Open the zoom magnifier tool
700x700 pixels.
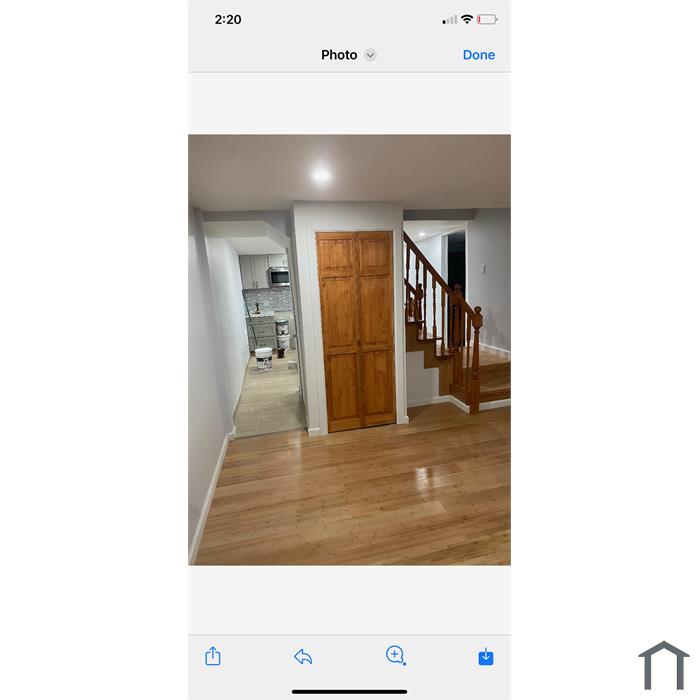click(x=396, y=656)
